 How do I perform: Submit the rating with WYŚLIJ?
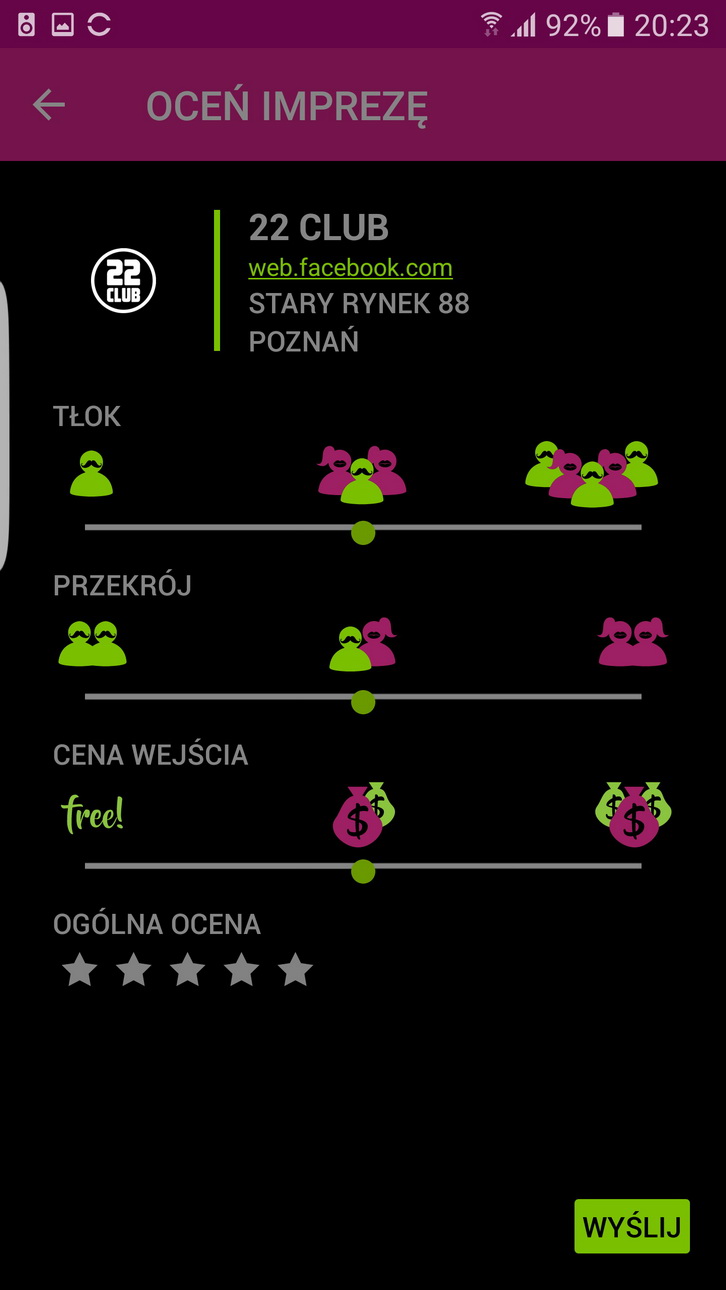pos(632,1227)
